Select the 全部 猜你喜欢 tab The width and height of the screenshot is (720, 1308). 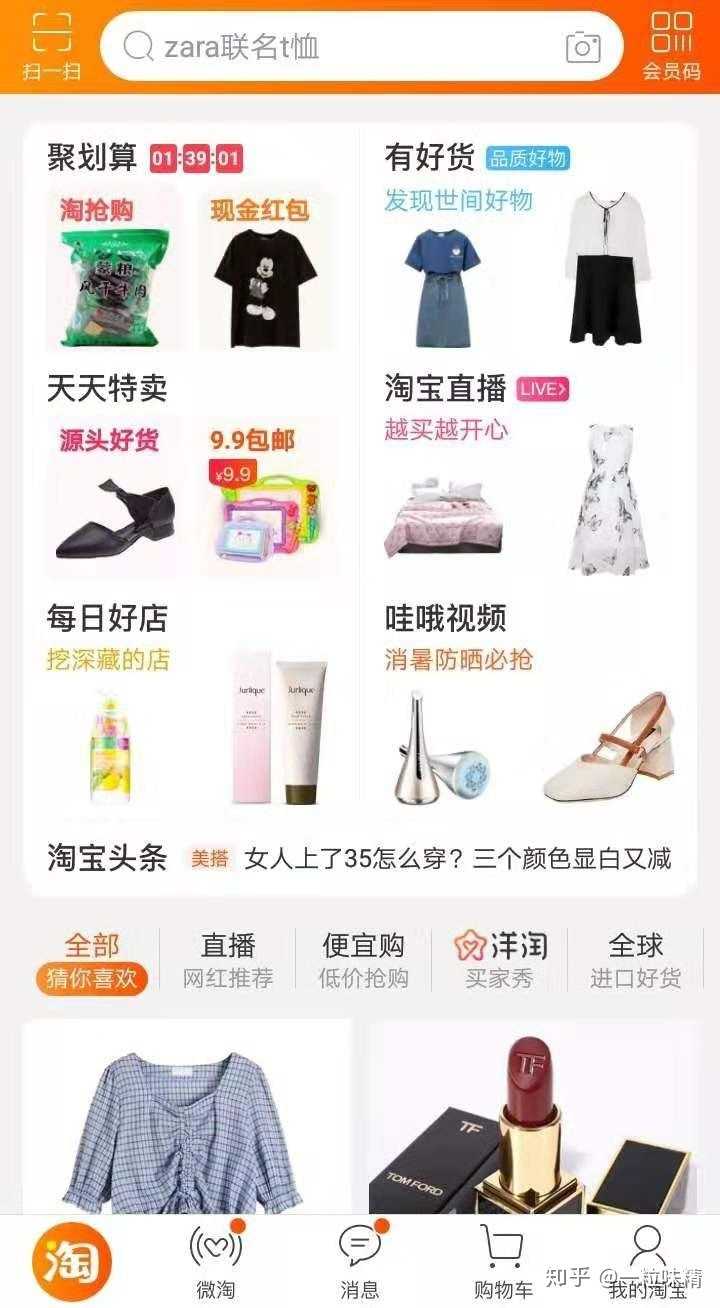click(x=92, y=960)
